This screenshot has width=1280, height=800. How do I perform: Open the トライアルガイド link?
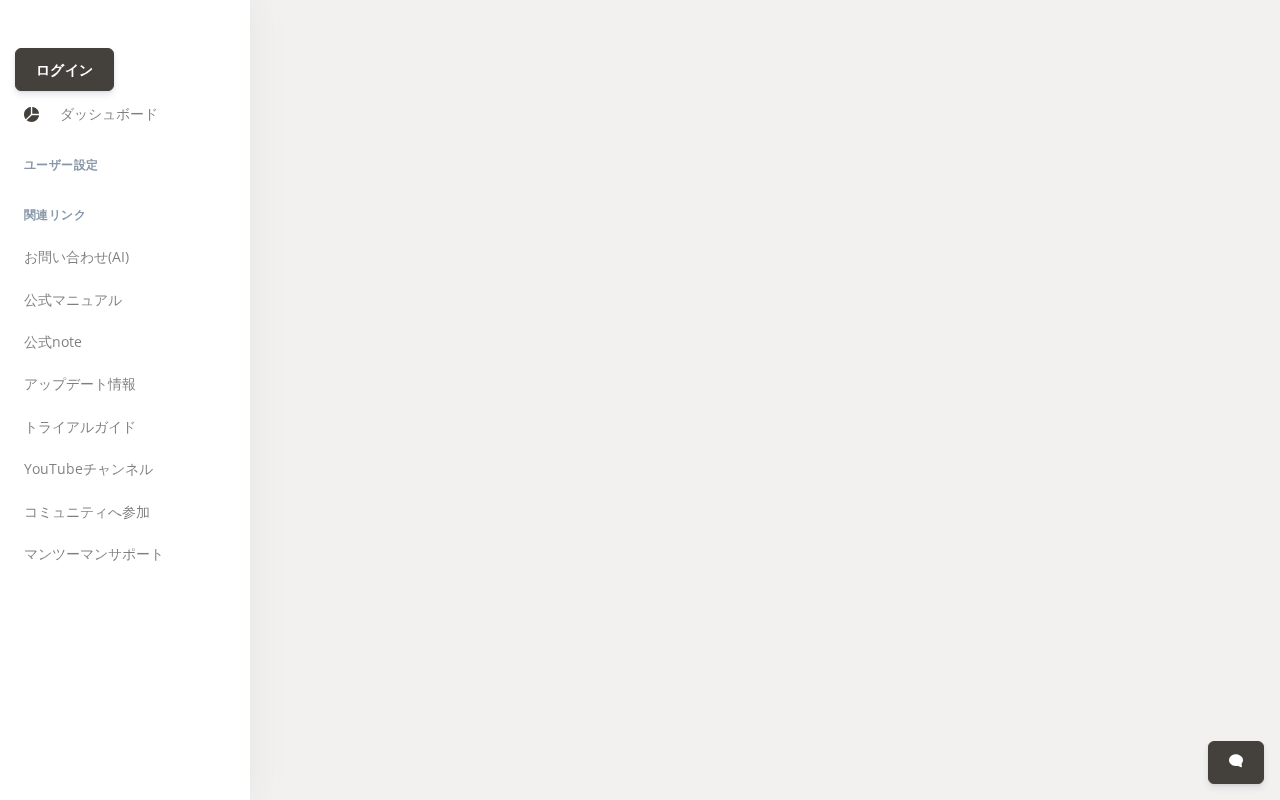pyautogui.click(x=80, y=427)
